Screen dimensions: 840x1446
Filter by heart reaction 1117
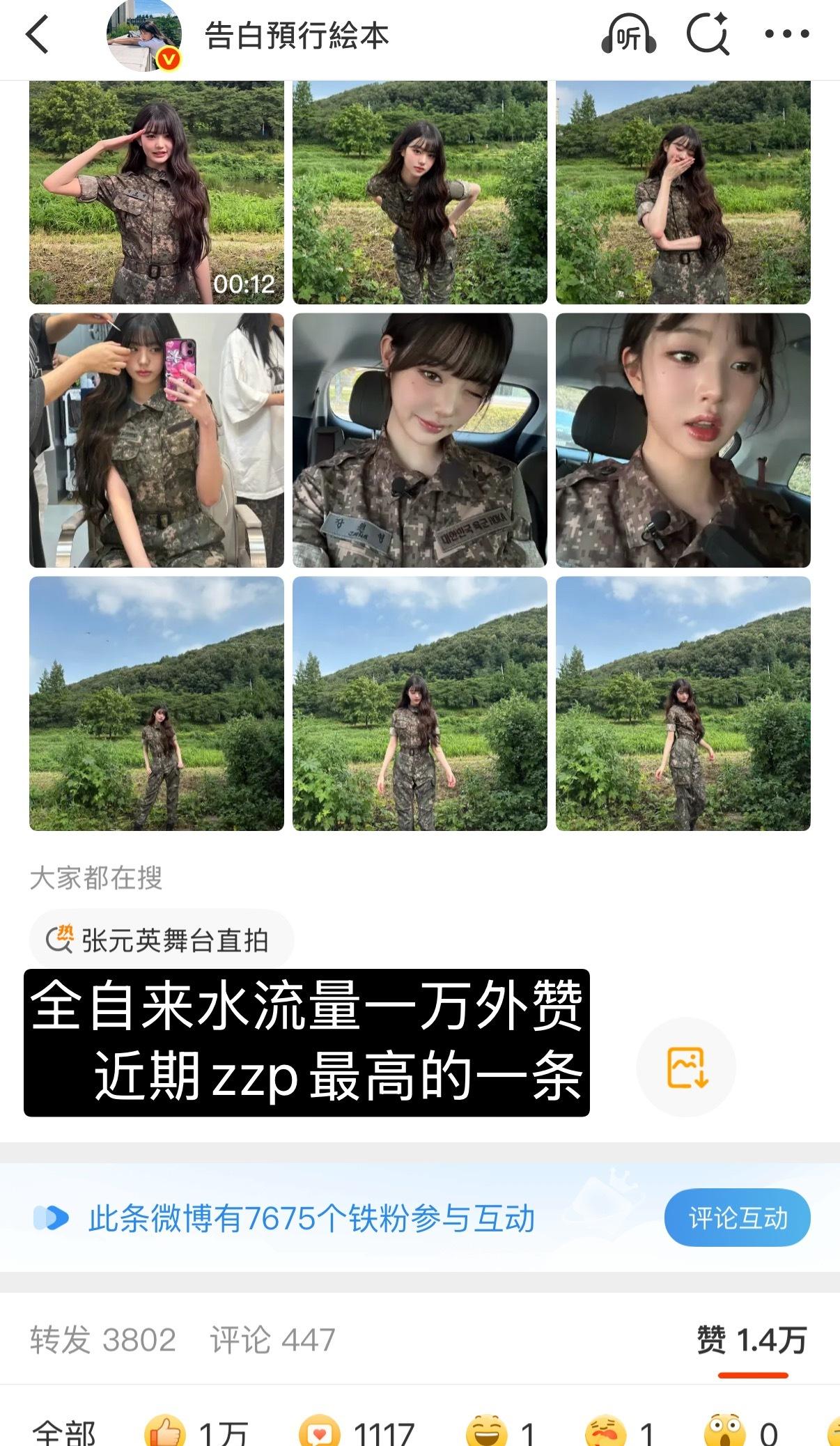(357, 1432)
